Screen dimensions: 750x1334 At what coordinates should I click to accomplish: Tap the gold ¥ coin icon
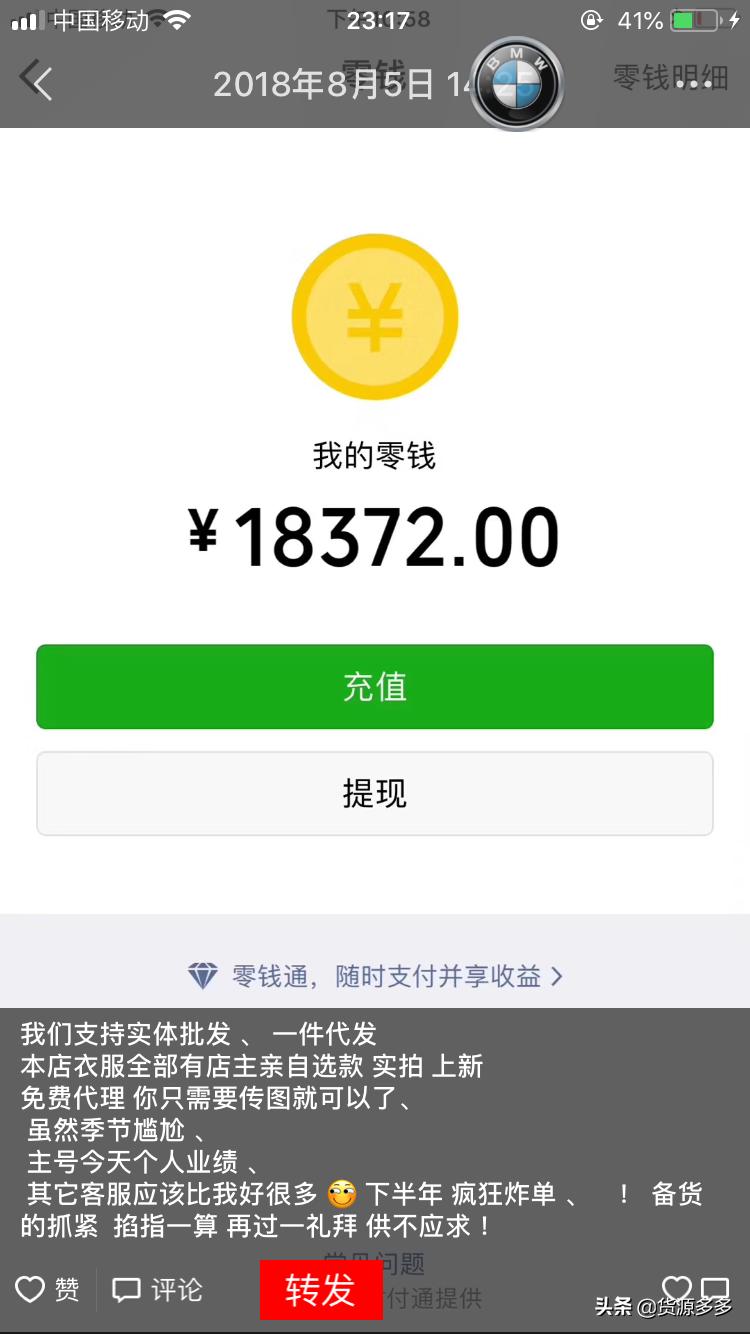click(x=375, y=317)
